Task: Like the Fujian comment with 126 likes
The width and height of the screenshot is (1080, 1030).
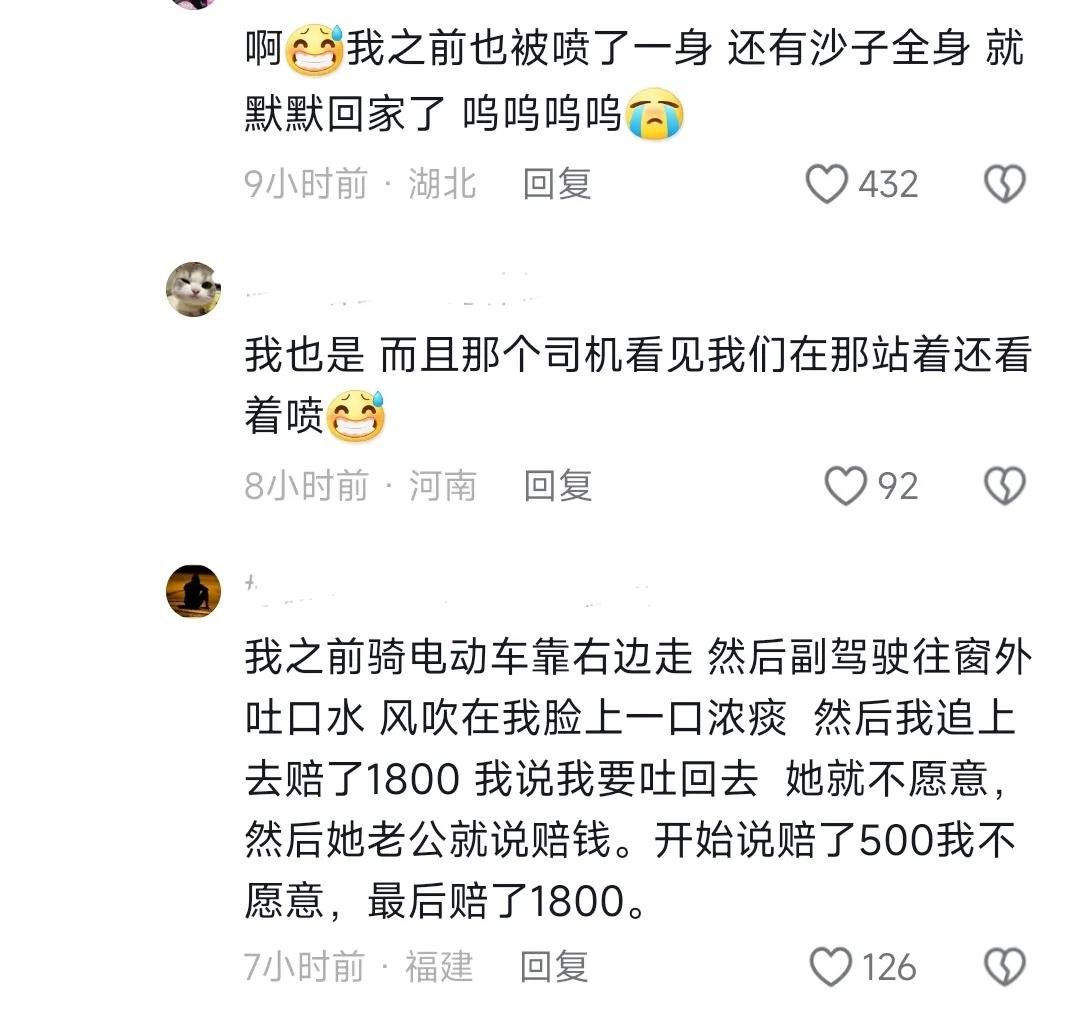Action: point(828,967)
